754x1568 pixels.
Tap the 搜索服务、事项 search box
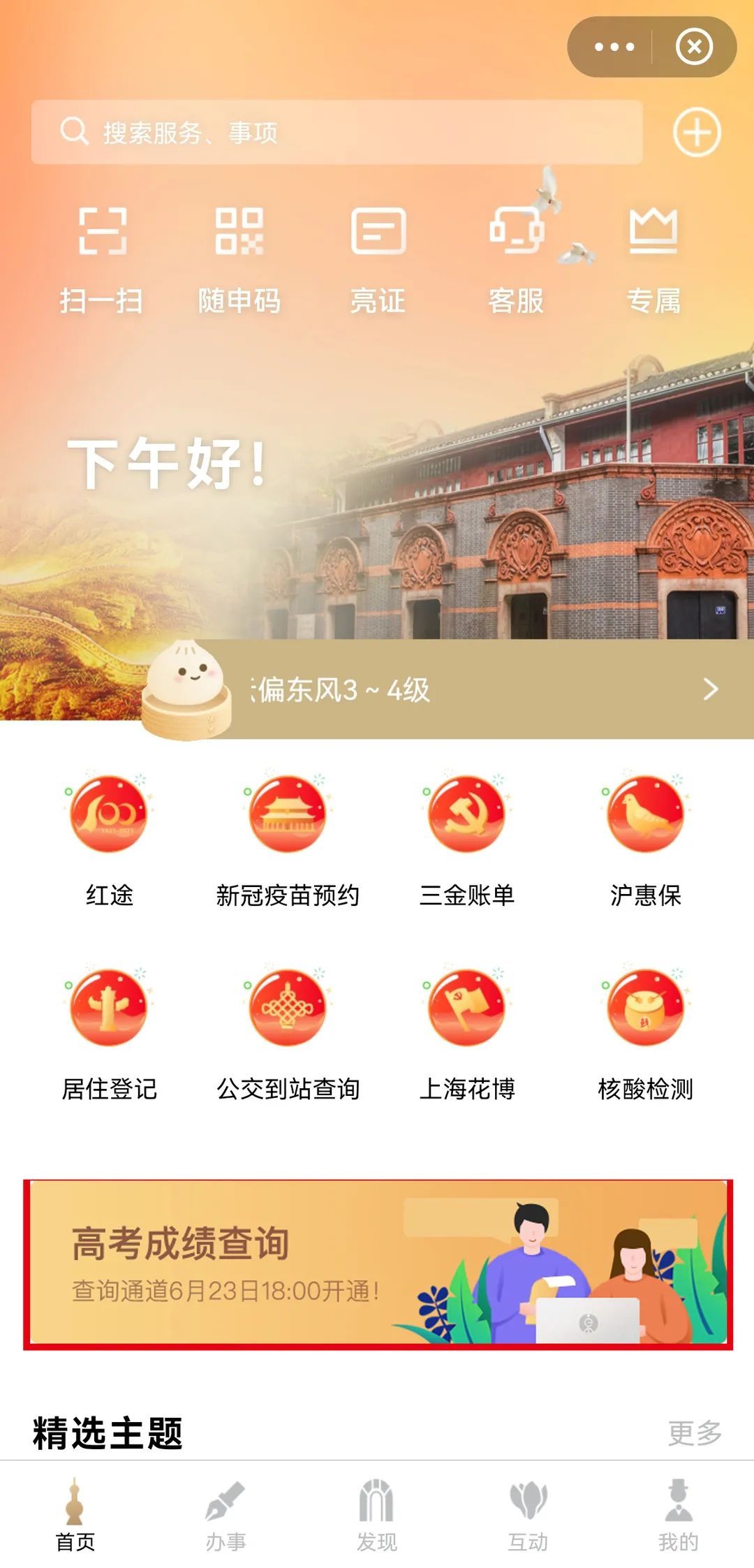coord(337,132)
